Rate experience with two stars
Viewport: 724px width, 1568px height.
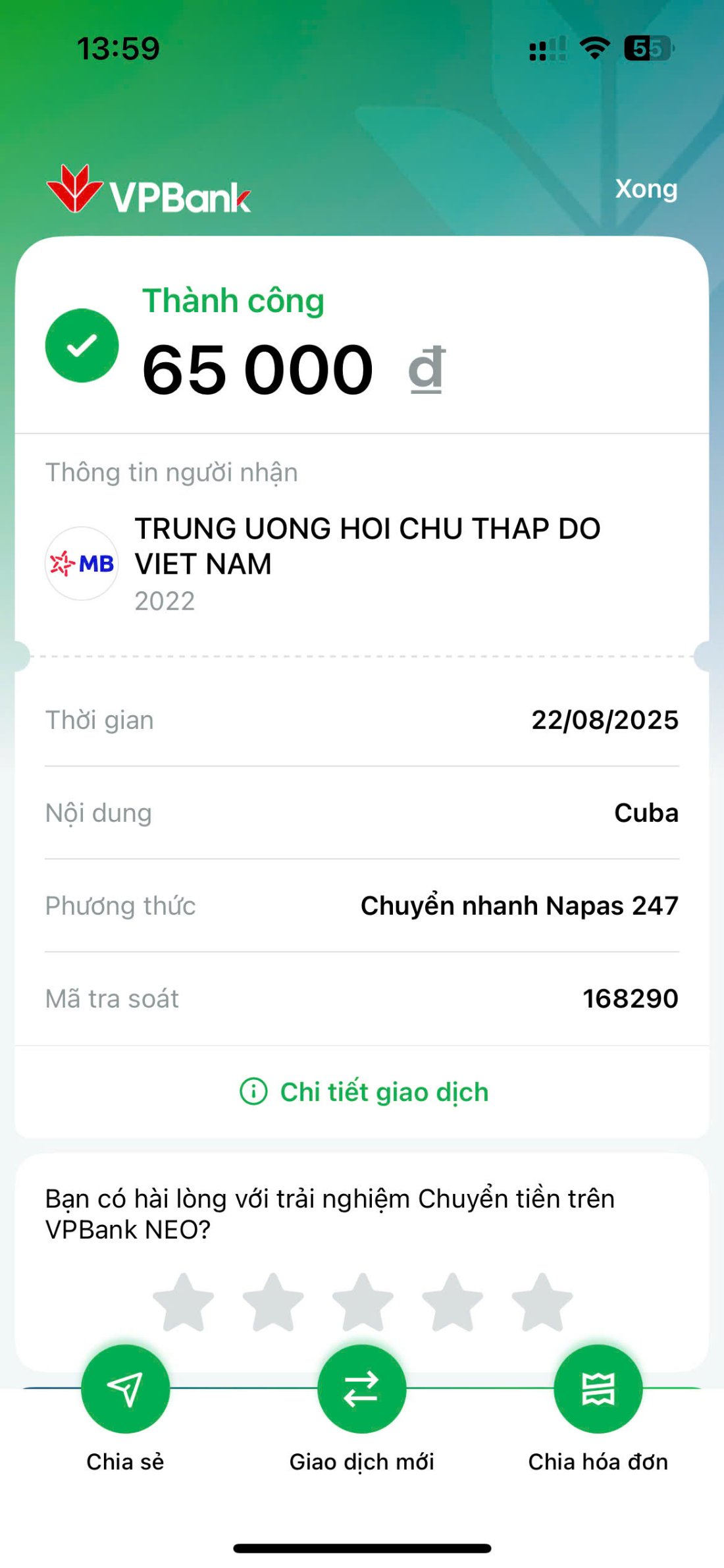click(273, 1303)
